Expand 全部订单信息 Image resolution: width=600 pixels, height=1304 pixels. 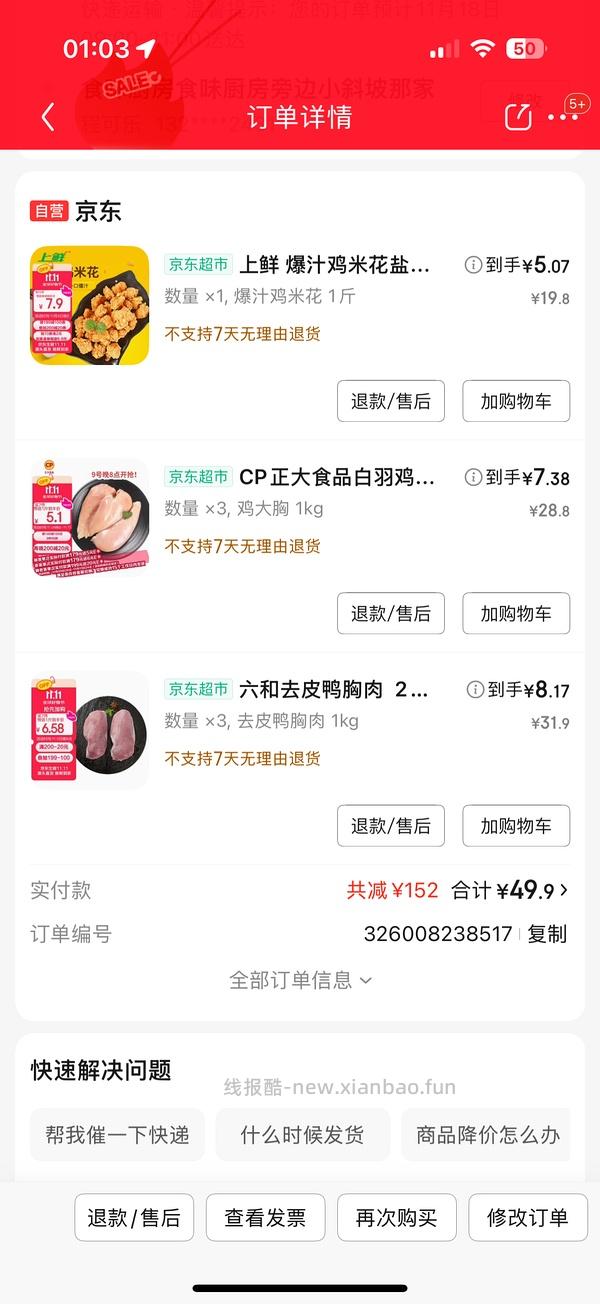[x=300, y=980]
